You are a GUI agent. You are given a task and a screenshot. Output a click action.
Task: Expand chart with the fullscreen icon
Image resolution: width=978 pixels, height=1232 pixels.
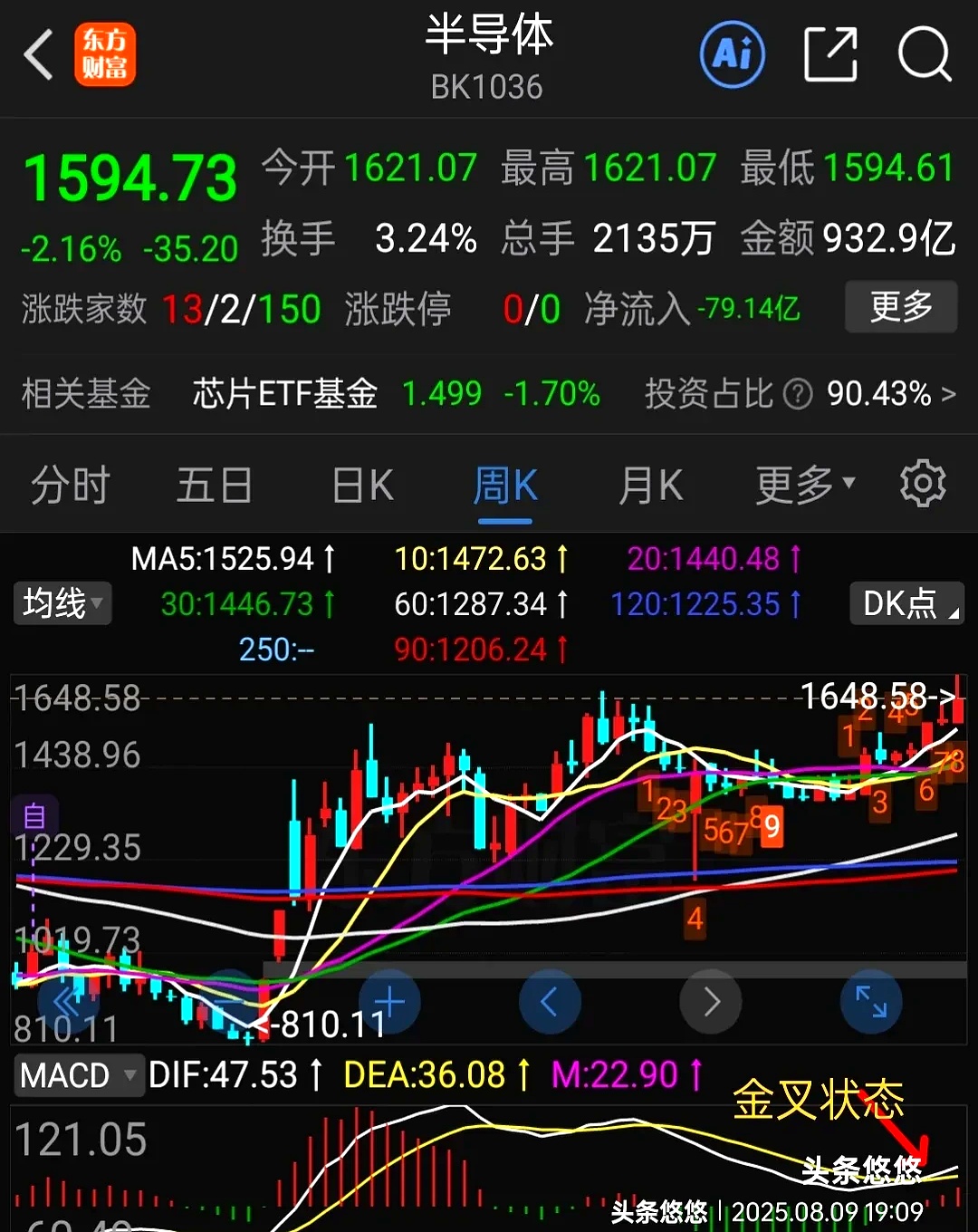coord(871,1001)
